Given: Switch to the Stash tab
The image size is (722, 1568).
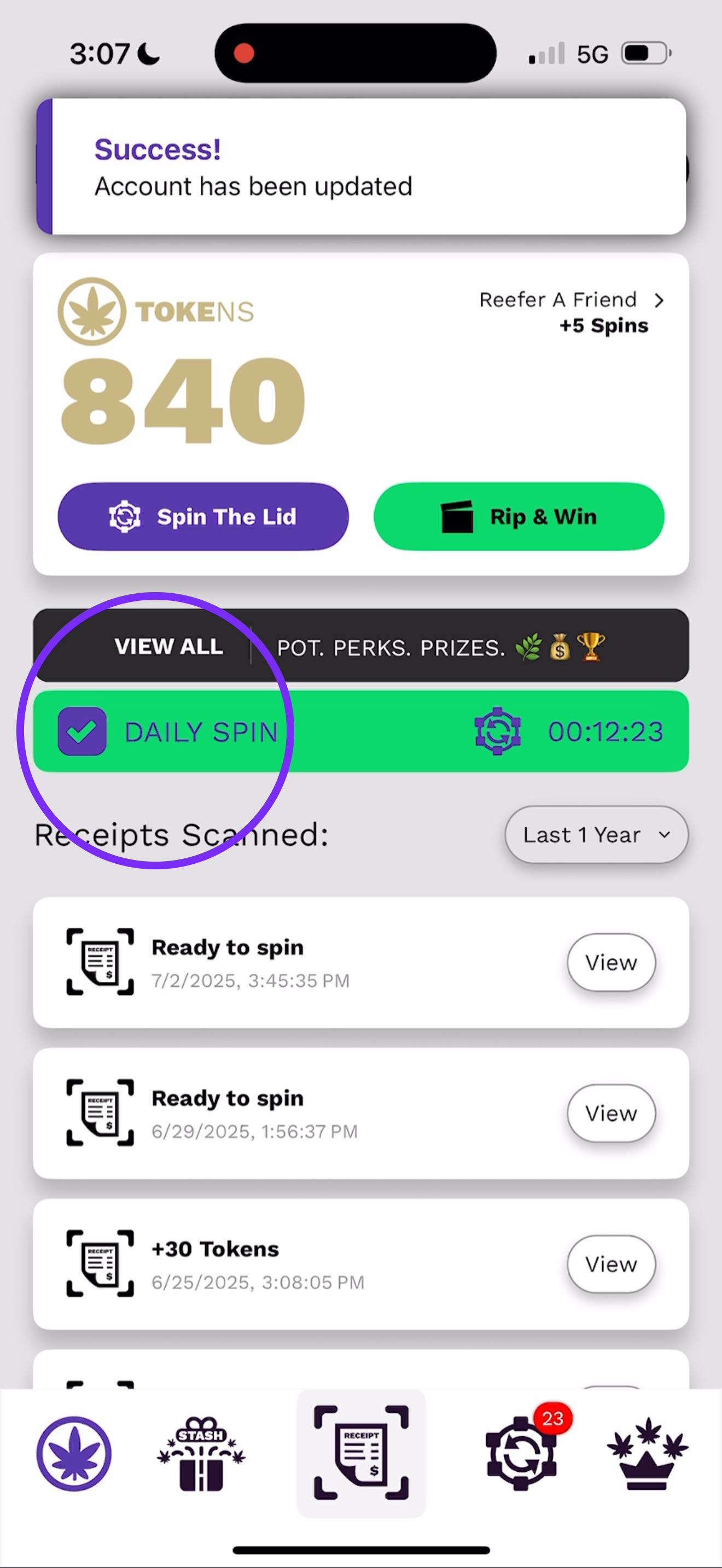Looking at the screenshot, I should [201, 1453].
